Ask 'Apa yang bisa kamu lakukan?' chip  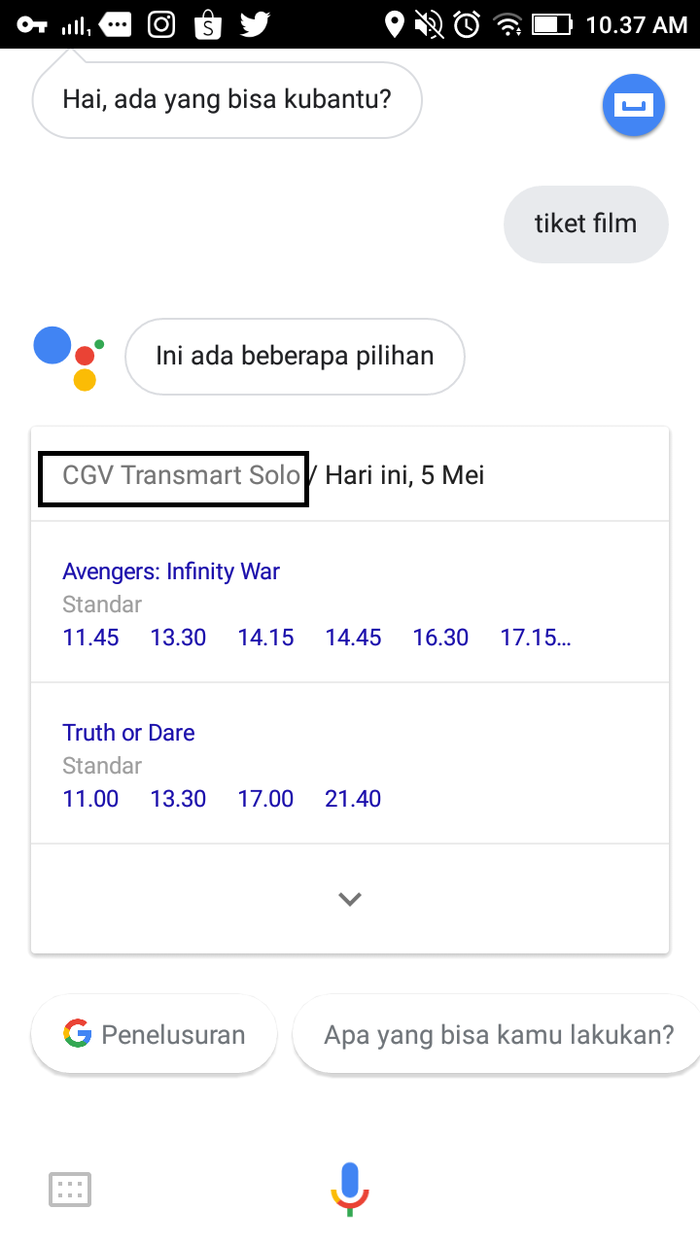(497, 1034)
